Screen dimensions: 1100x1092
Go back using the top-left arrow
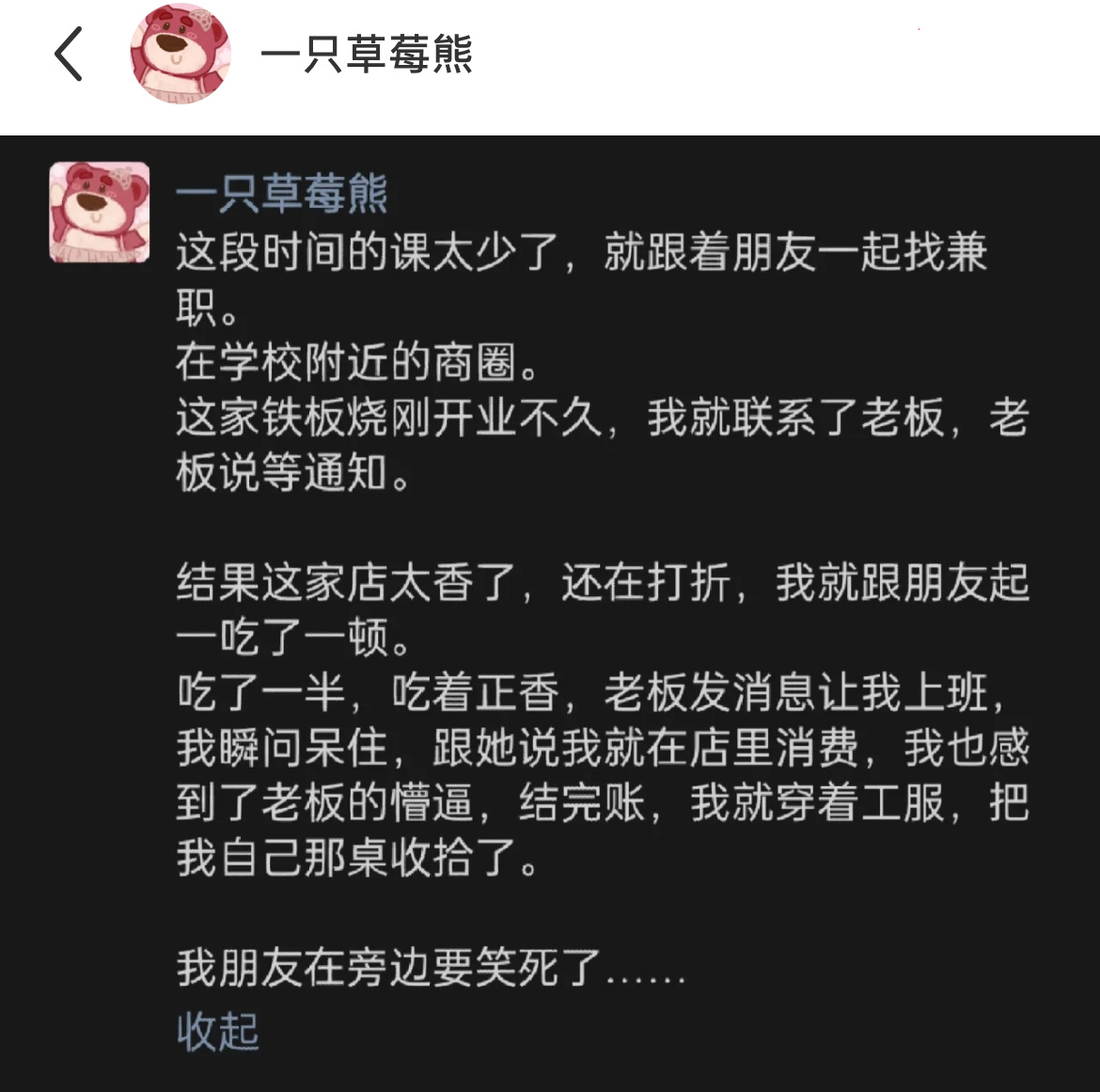click(x=69, y=54)
